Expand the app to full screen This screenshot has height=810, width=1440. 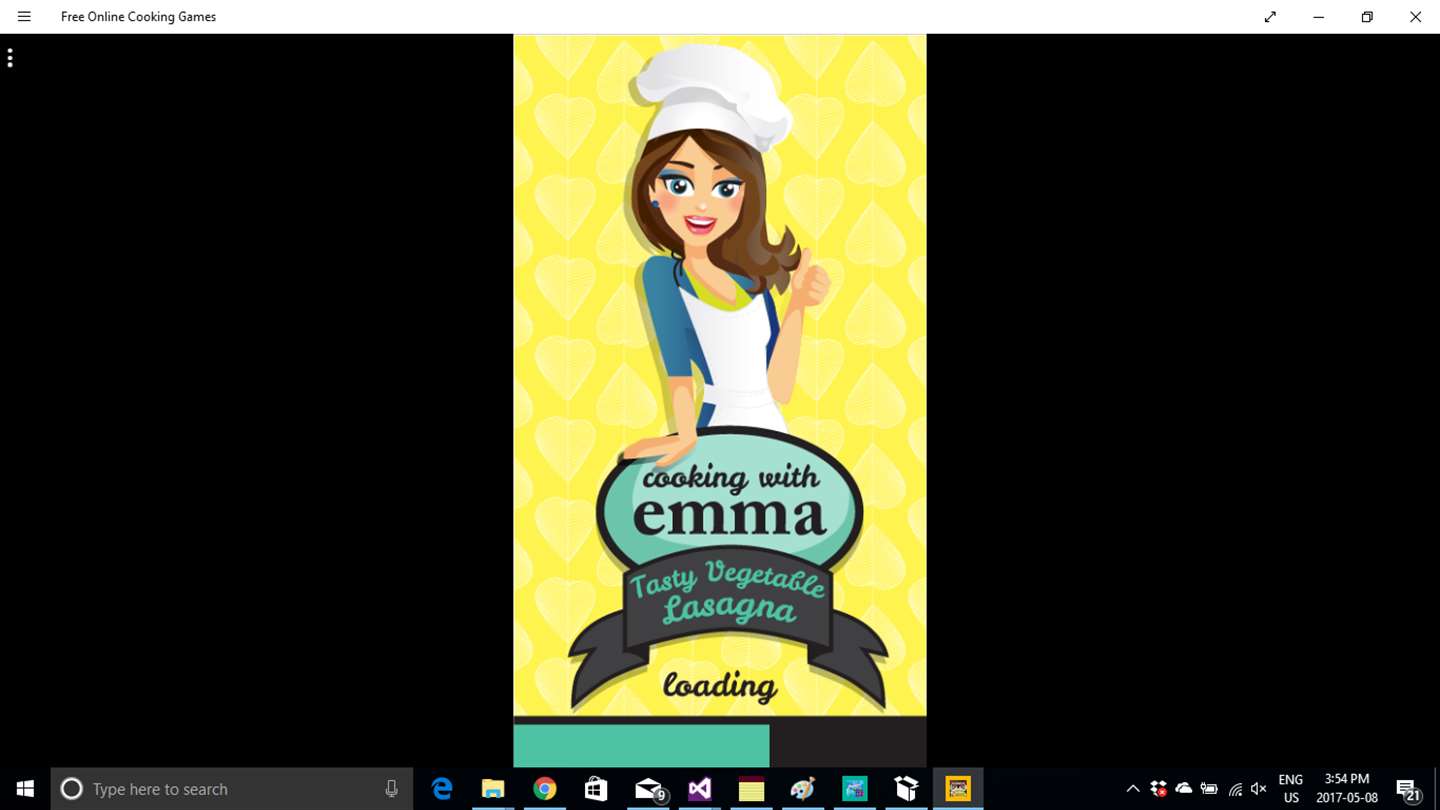click(x=1270, y=17)
